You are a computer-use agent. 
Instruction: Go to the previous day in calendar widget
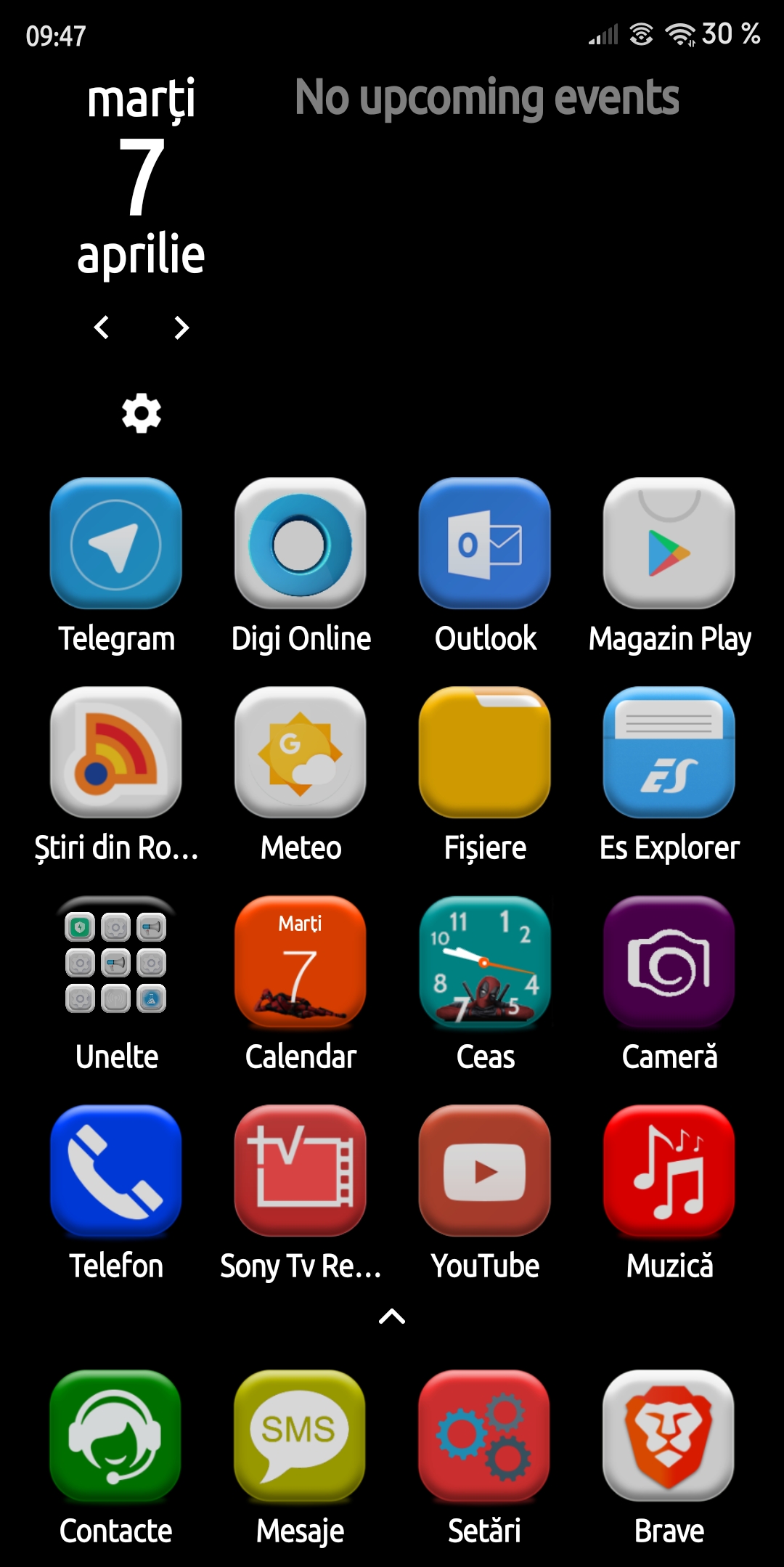(102, 327)
